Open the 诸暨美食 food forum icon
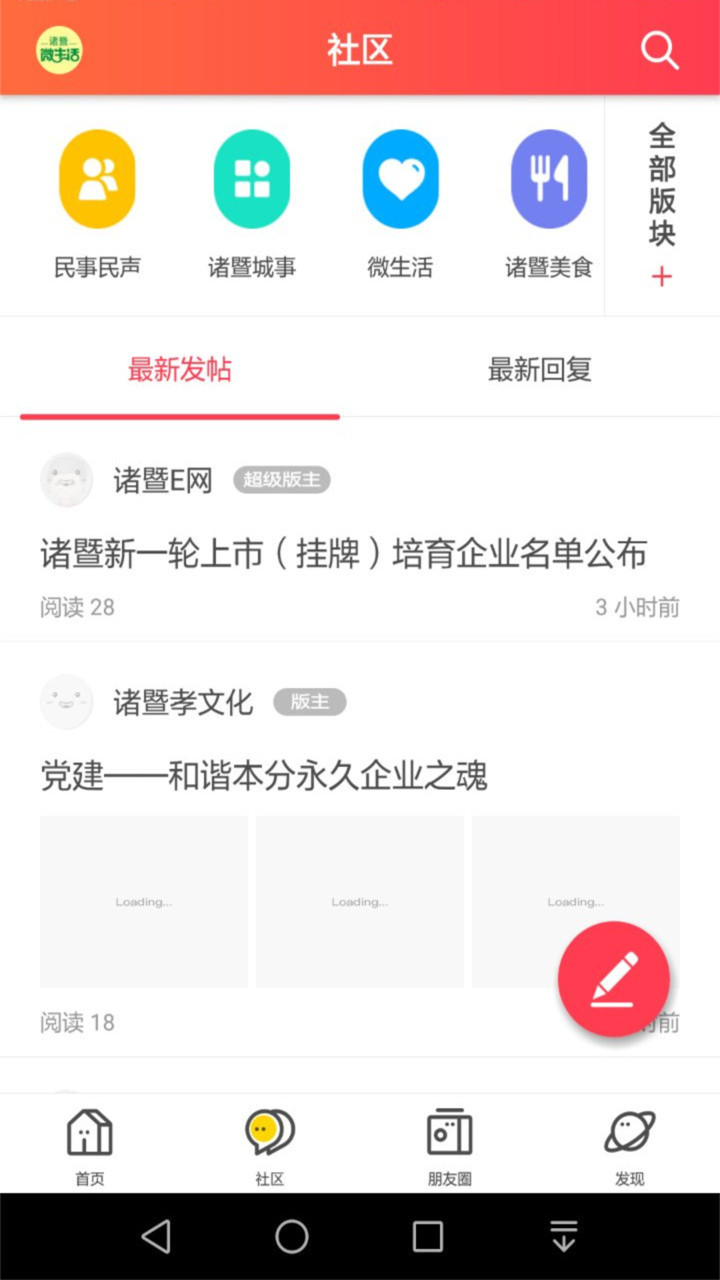 click(x=547, y=177)
